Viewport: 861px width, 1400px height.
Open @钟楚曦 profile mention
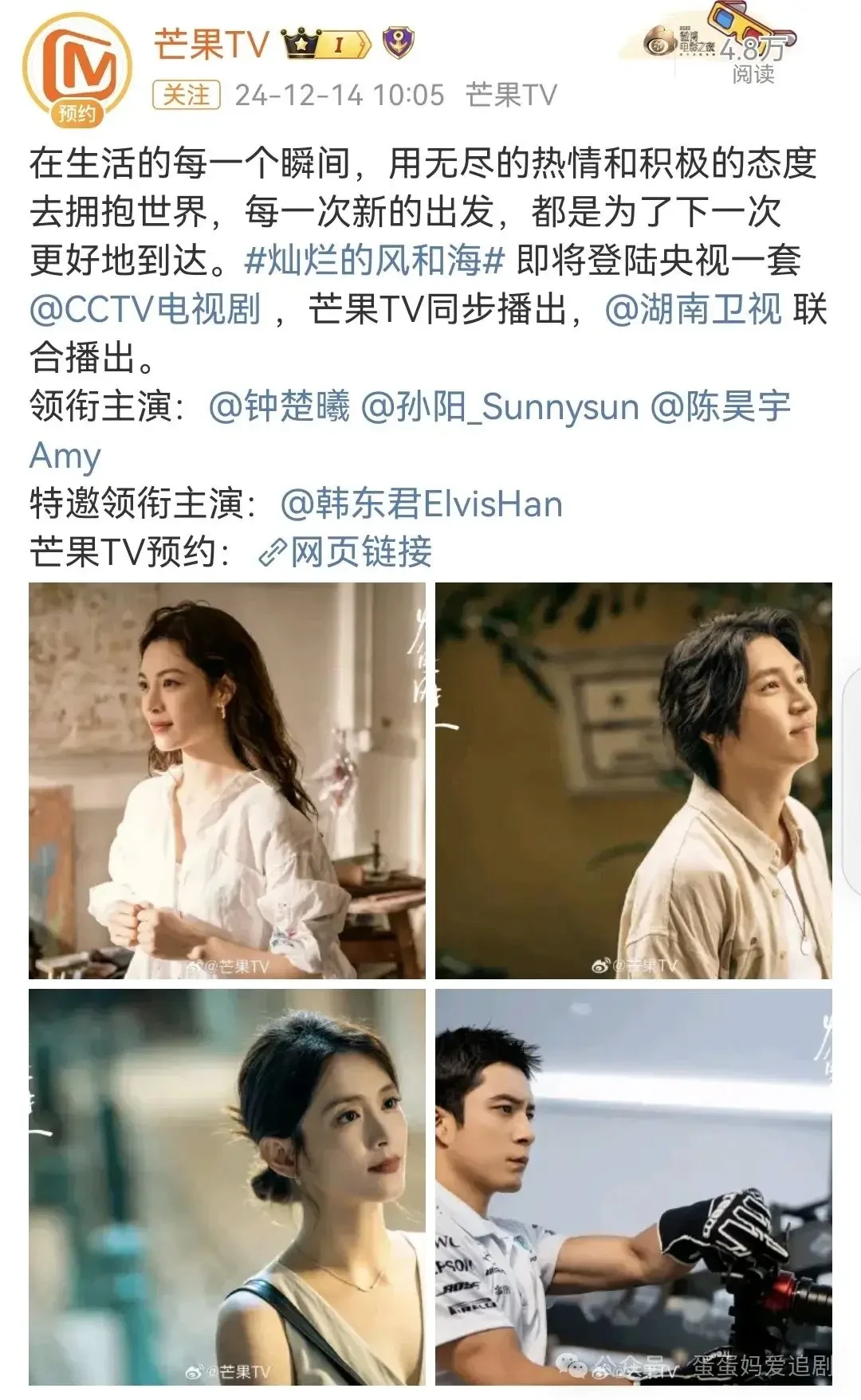click(280, 406)
